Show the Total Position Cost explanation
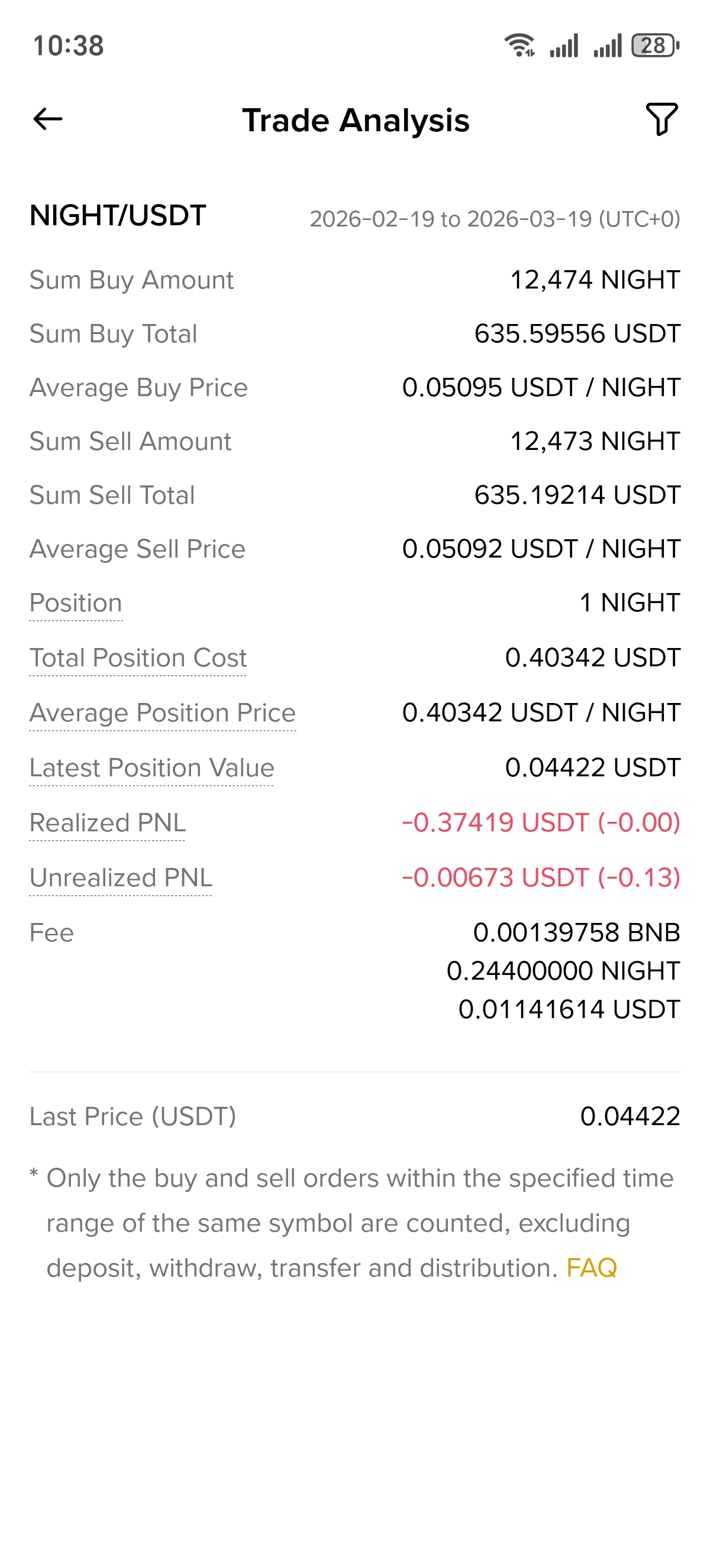This screenshot has height=1568, width=710. coord(138,658)
